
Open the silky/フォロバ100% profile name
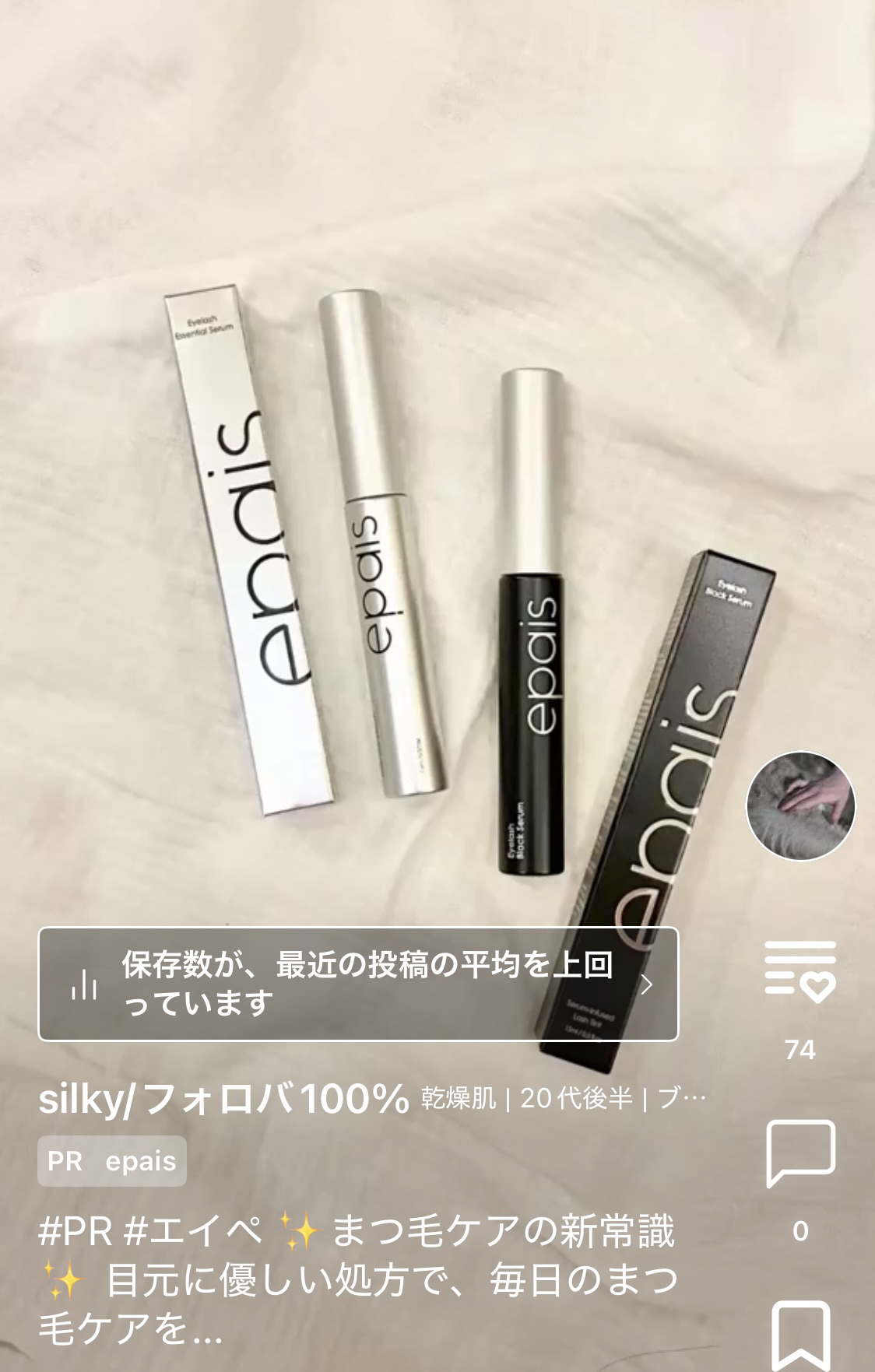point(224,1099)
